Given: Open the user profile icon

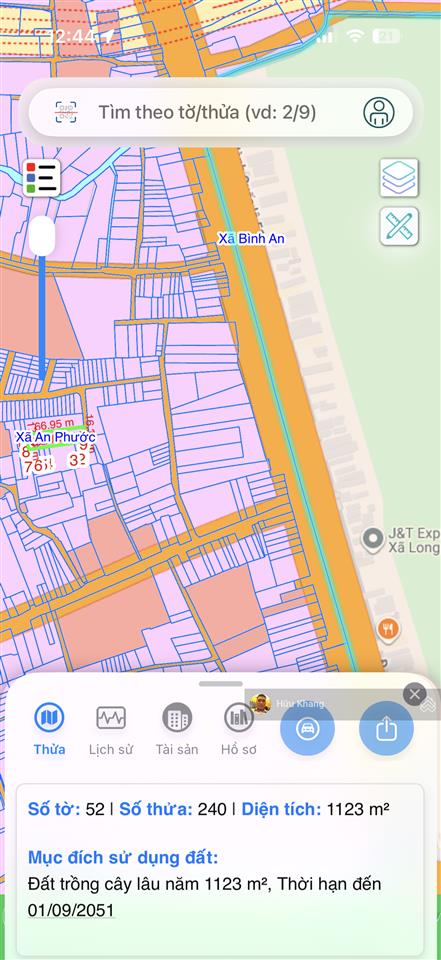Looking at the screenshot, I should [379, 113].
